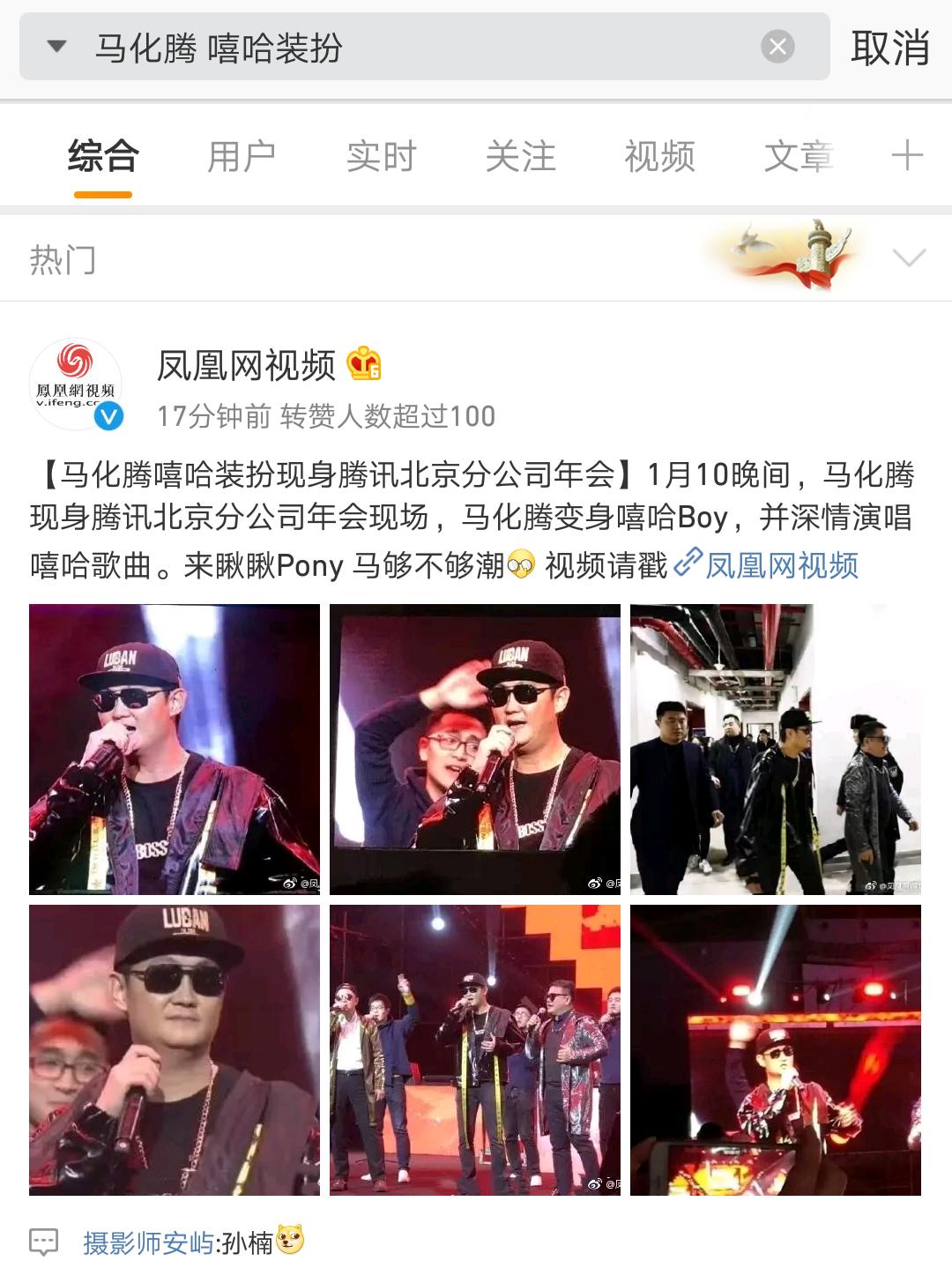Open 摄影师安屿's commenter profile
The image size is (952, 1276).
click(149, 1242)
